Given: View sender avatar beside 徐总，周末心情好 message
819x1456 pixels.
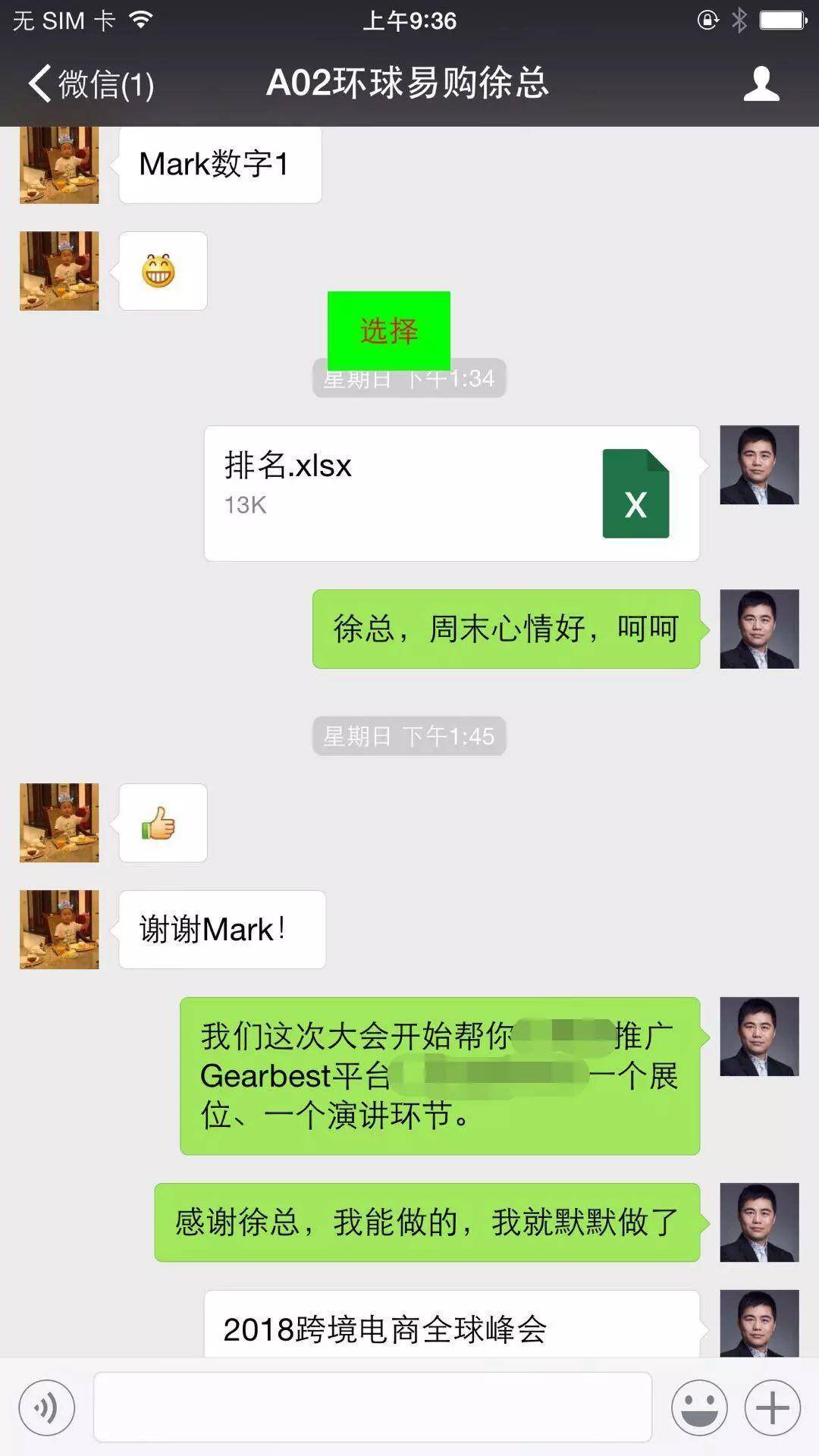Looking at the screenshot, I should click(759, 629).
